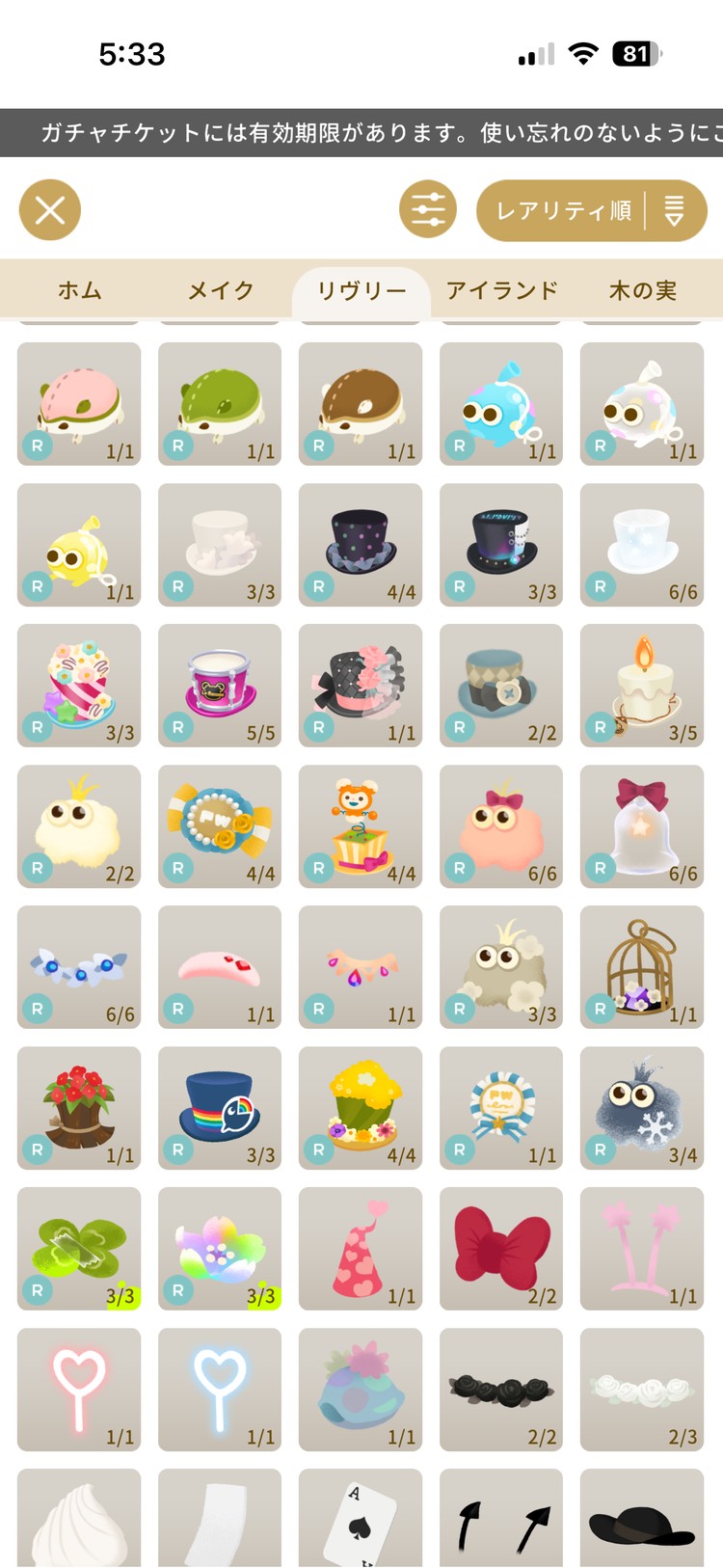Switch to the メイク tab
Viewport: 723px width, 1568px height.
(221, 290)
